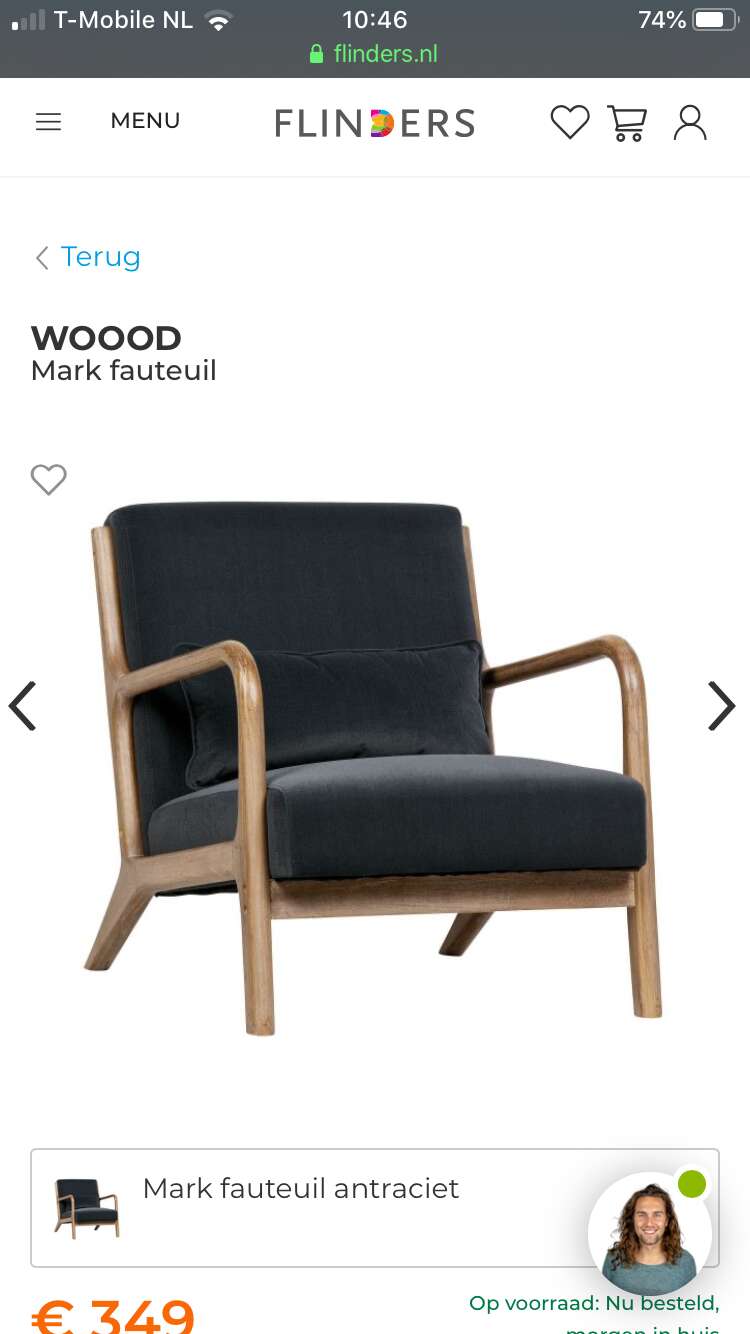This screenshot has width=750, height=1334.
Task: Go back via Terug link
Action: (87, 257)
